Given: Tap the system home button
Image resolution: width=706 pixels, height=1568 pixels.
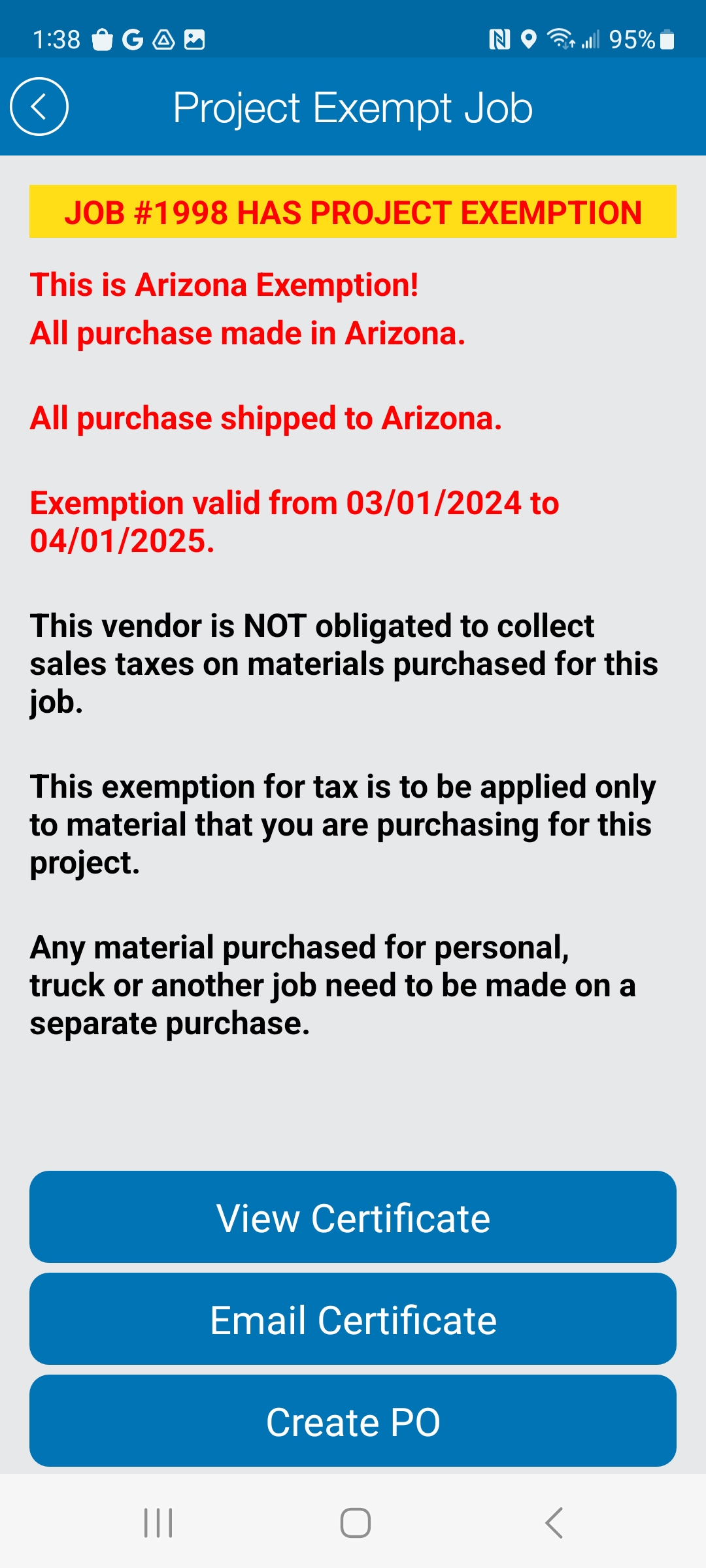Looking at the screenshot, I should 355,1523.
